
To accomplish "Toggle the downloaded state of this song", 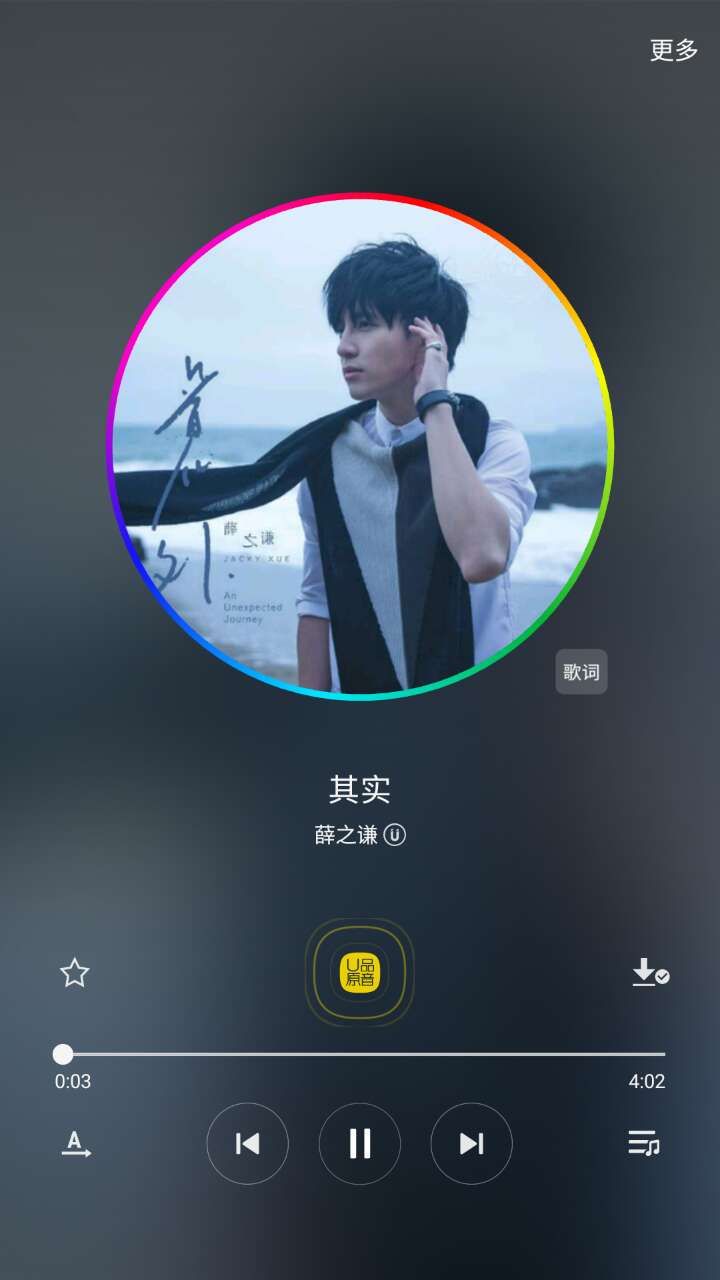I will (x=648, y=970).
